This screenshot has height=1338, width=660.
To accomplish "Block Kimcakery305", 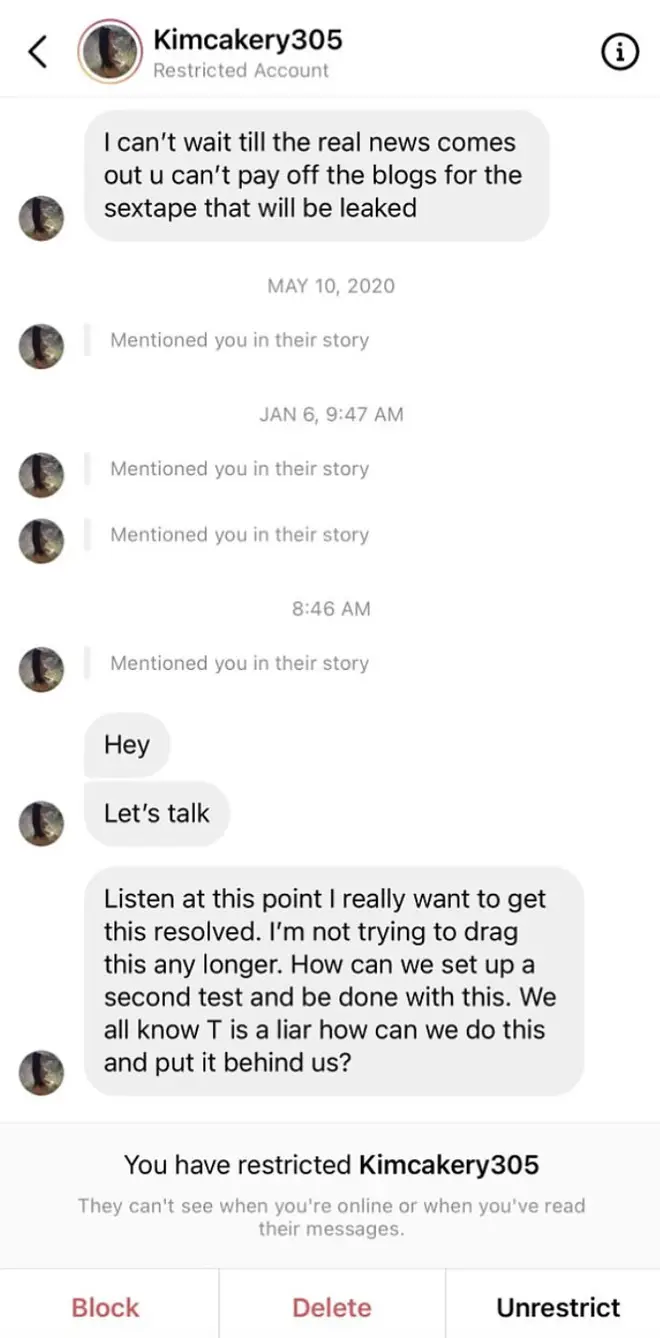I will (105, 1307).
